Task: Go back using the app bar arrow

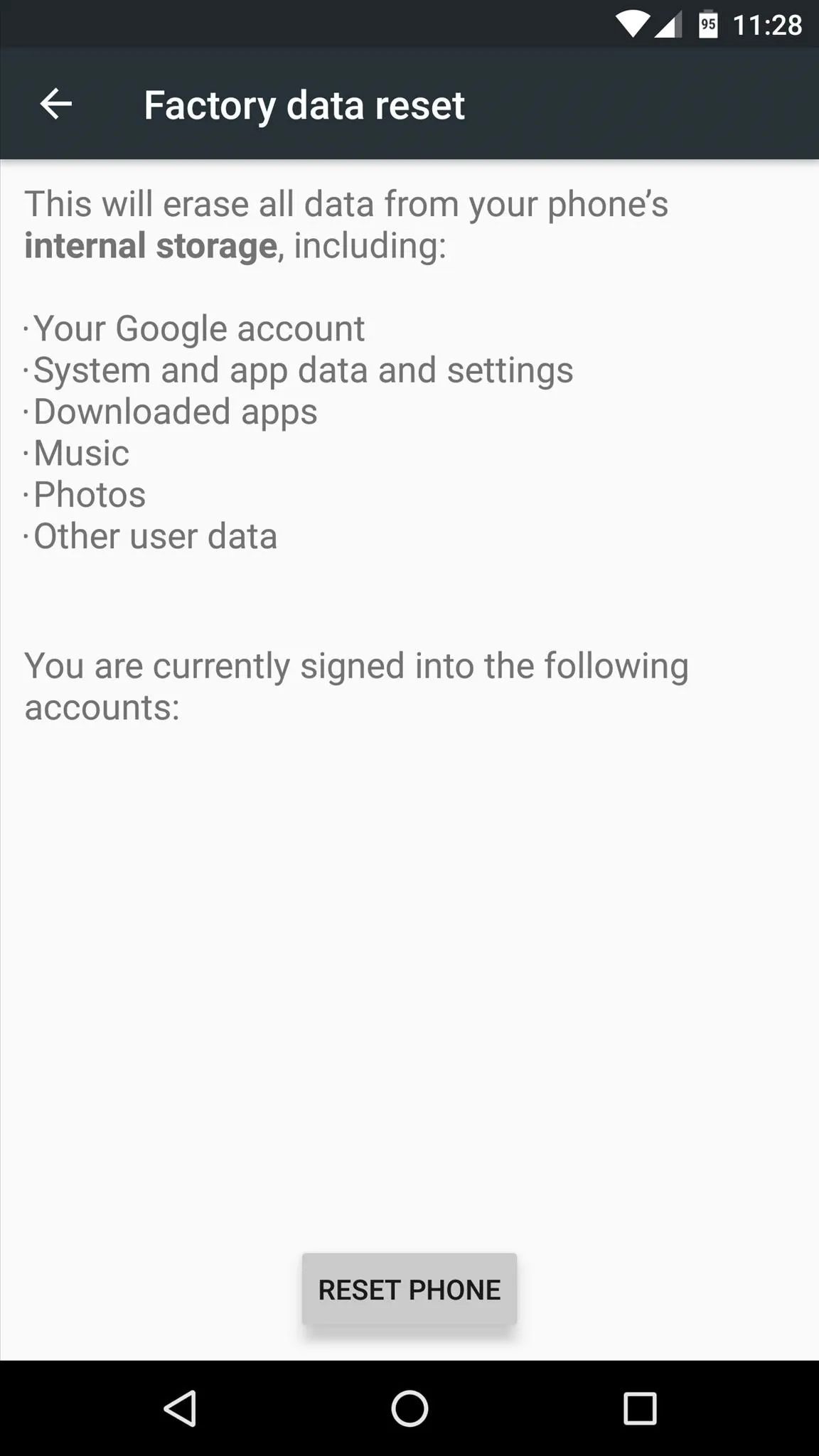Action: point(56,105)
